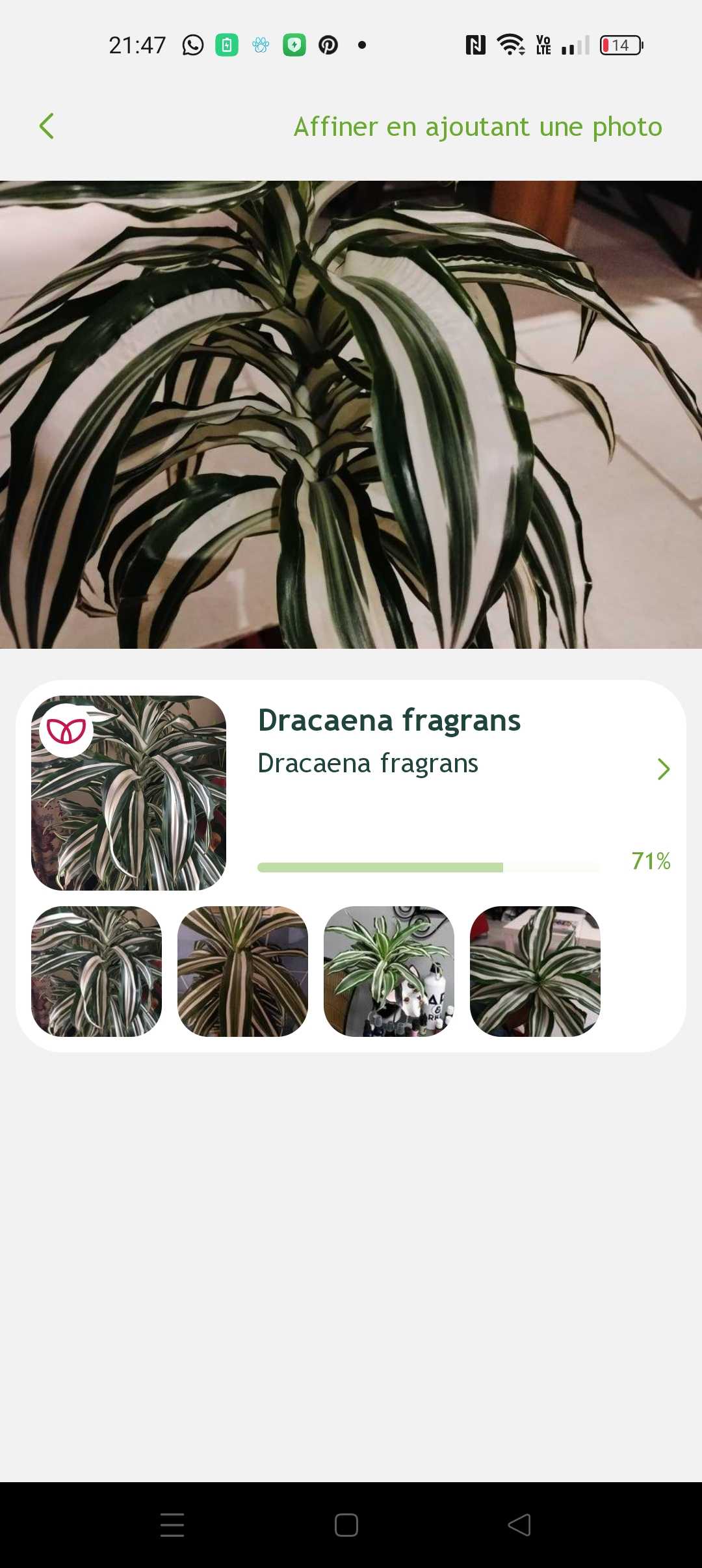Image resolution: width=702 pixels, height=1568 pixels.
Task: Open the Dracaena fragrans result details
Action: 662,769
